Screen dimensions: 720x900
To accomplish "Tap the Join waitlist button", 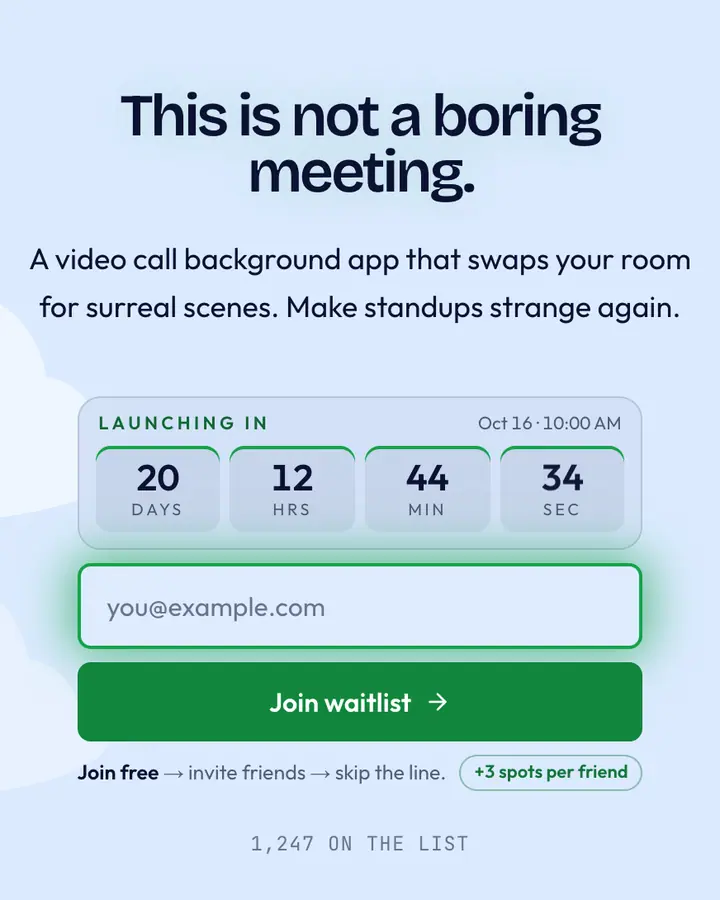I will [360, 701].
